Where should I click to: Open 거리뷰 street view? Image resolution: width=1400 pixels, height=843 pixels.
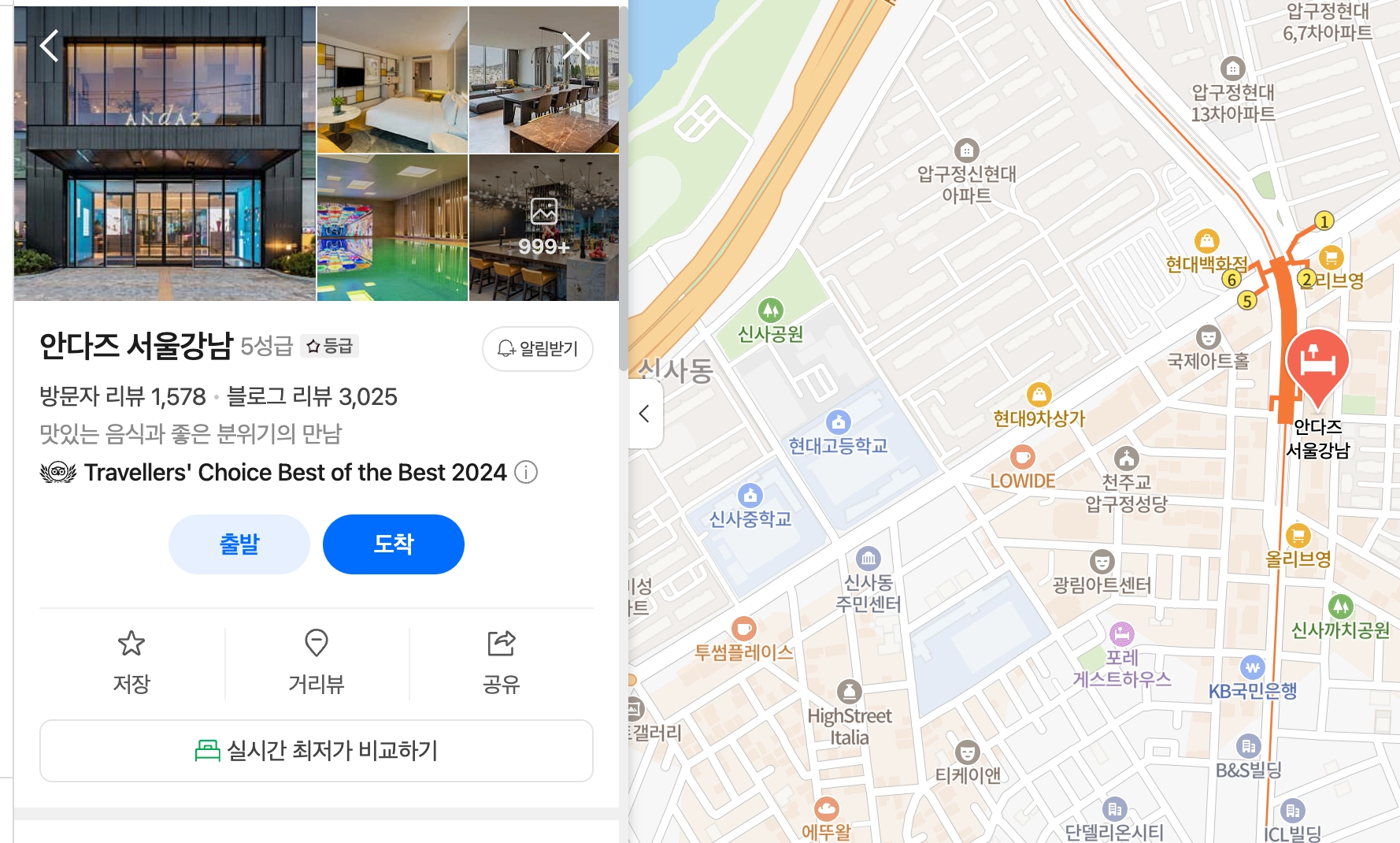316,660
